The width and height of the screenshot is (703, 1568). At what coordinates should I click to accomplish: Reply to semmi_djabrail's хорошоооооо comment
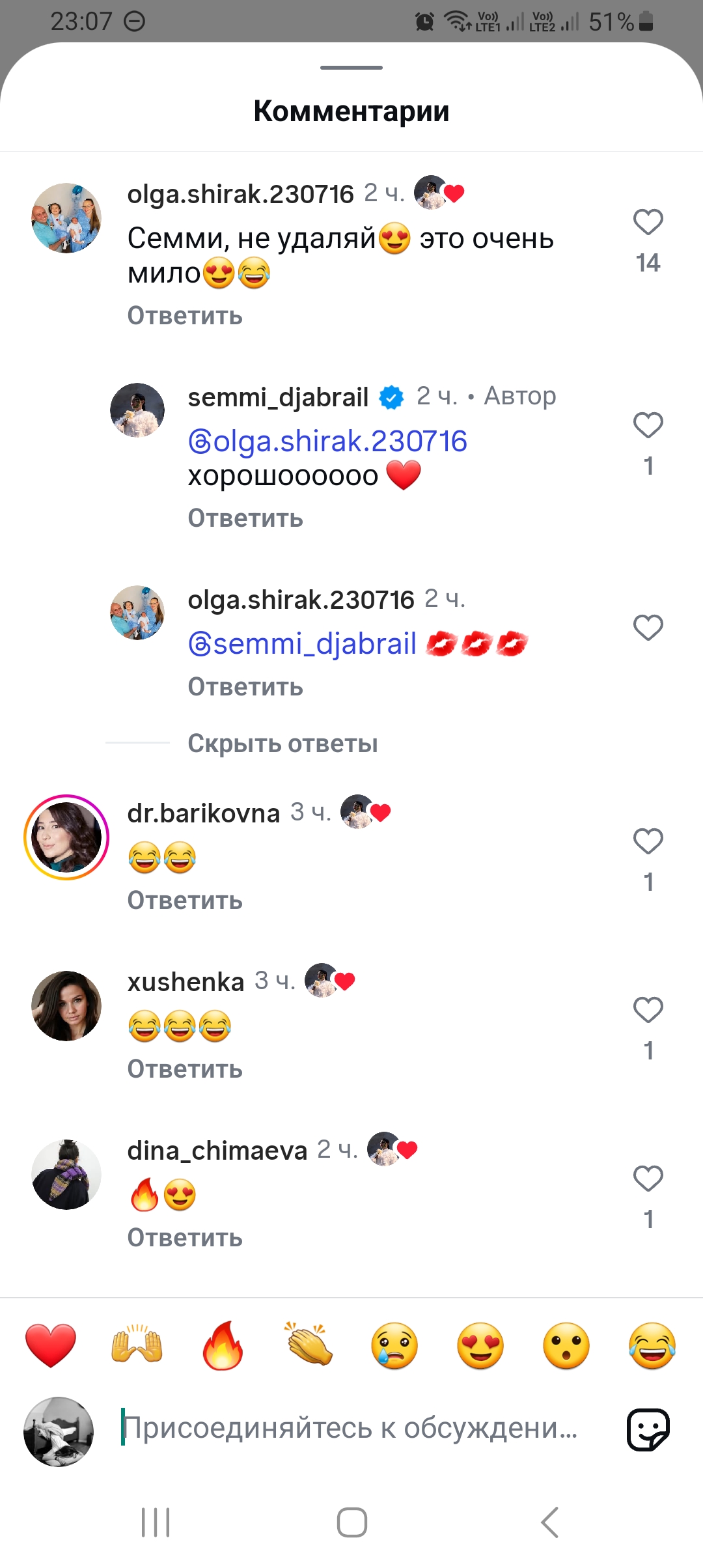pyautogui.click(x=245, y=518)
